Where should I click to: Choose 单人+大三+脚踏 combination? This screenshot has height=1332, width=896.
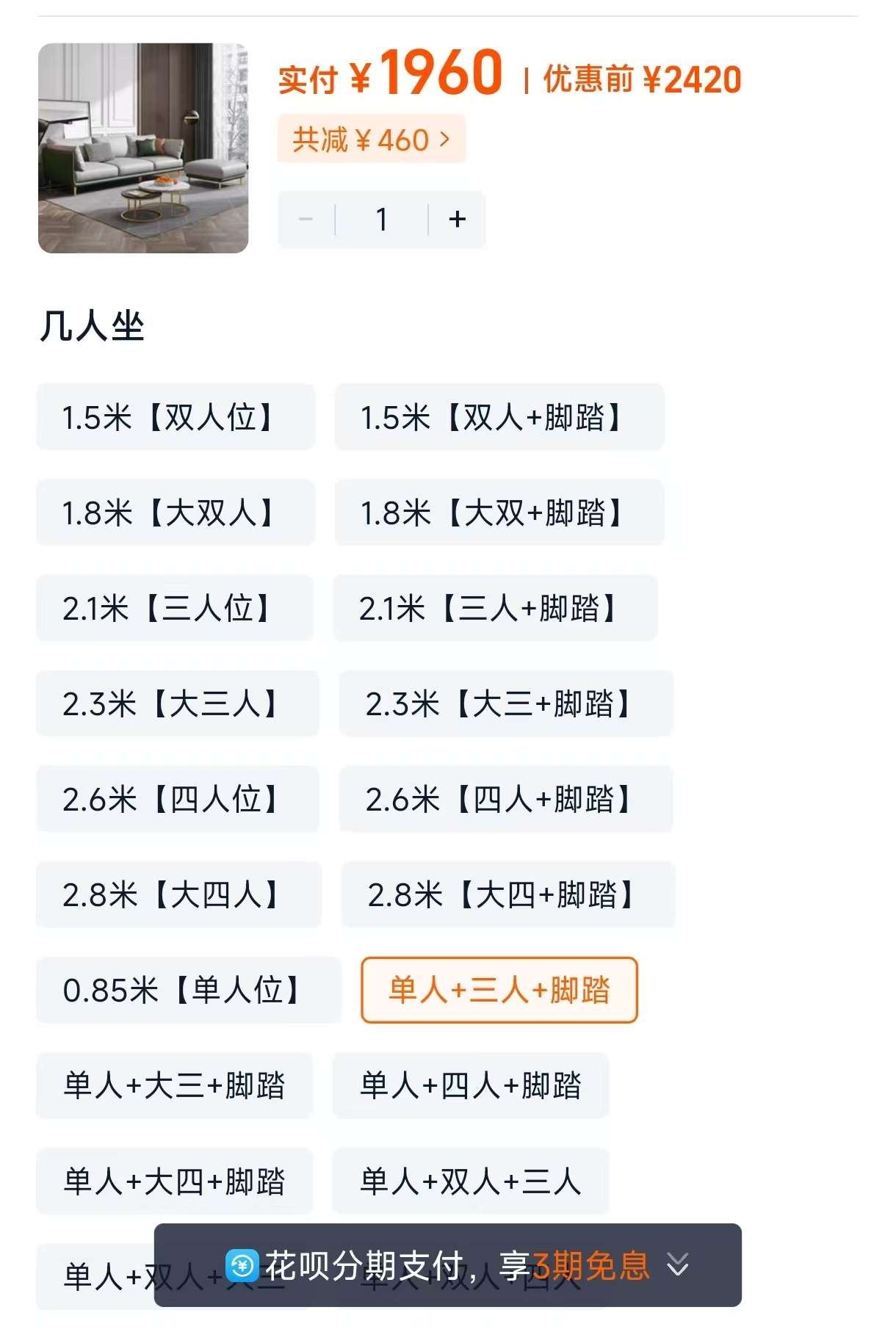coord(175,1085)
